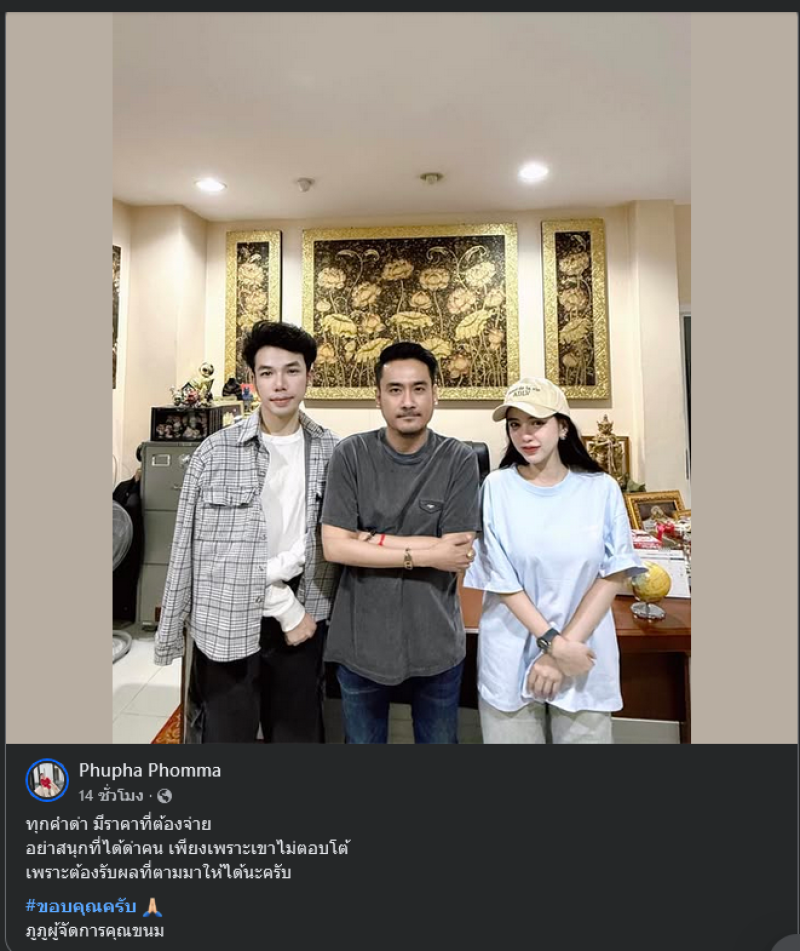The height and width of the screenshot is (951, 800).
Task: Open the 14 ชั่วโมง post timestamp
Action: coord(110,796)
